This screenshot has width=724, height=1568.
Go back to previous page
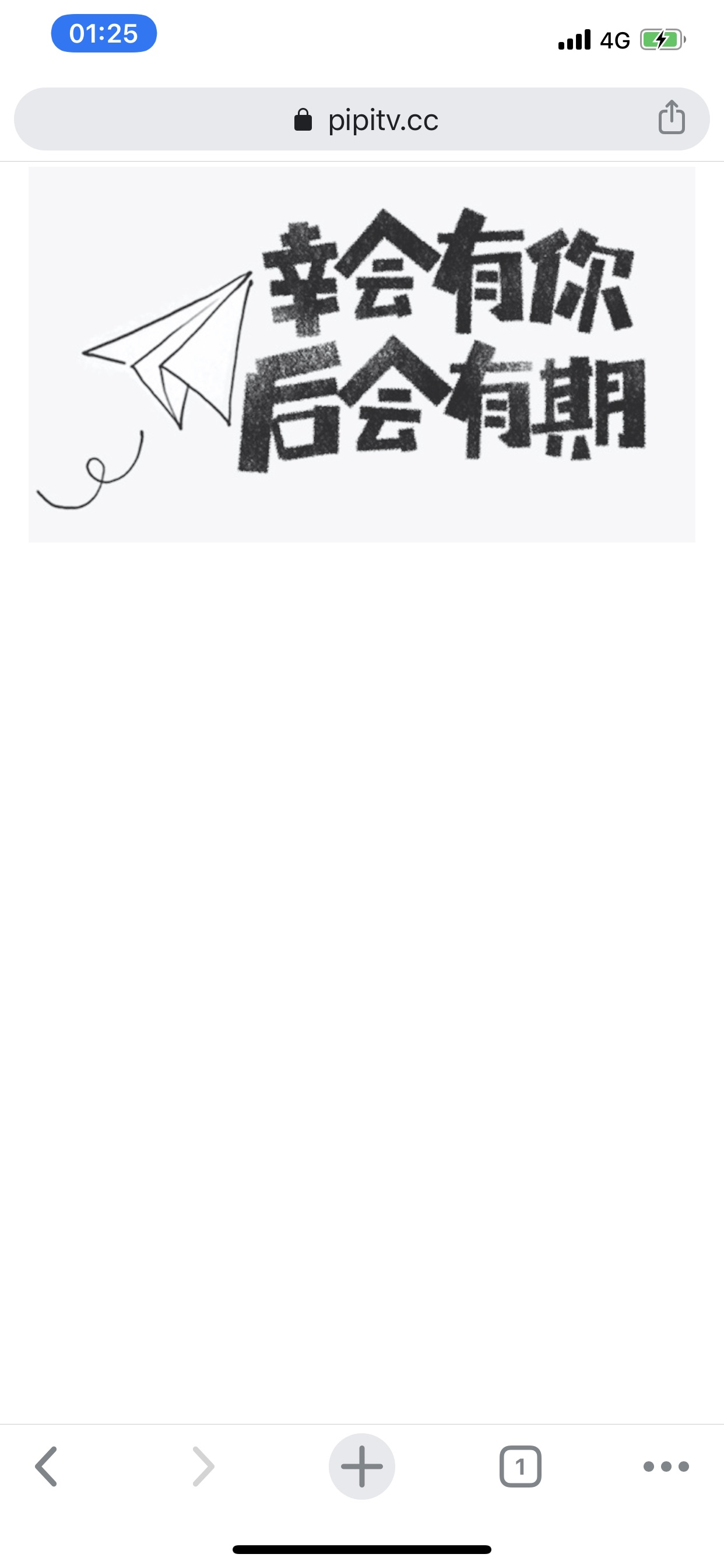[x=46, y=1466]
